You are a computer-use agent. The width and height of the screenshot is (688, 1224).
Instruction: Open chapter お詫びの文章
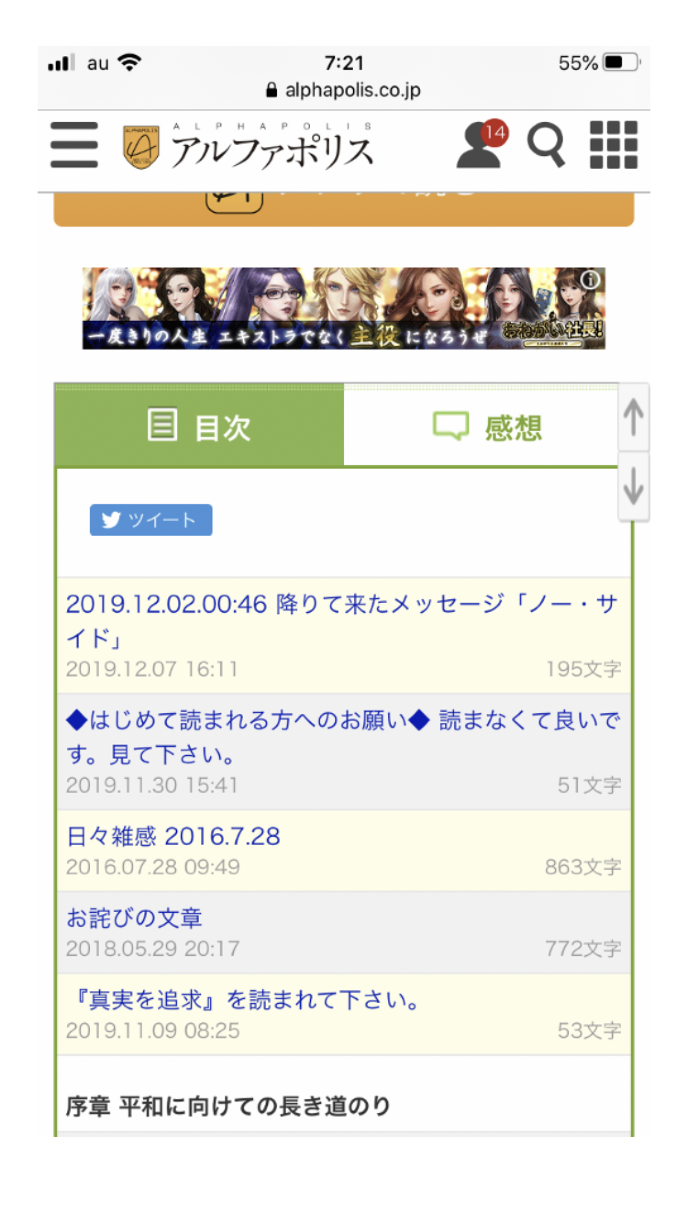tap(135, 917)
